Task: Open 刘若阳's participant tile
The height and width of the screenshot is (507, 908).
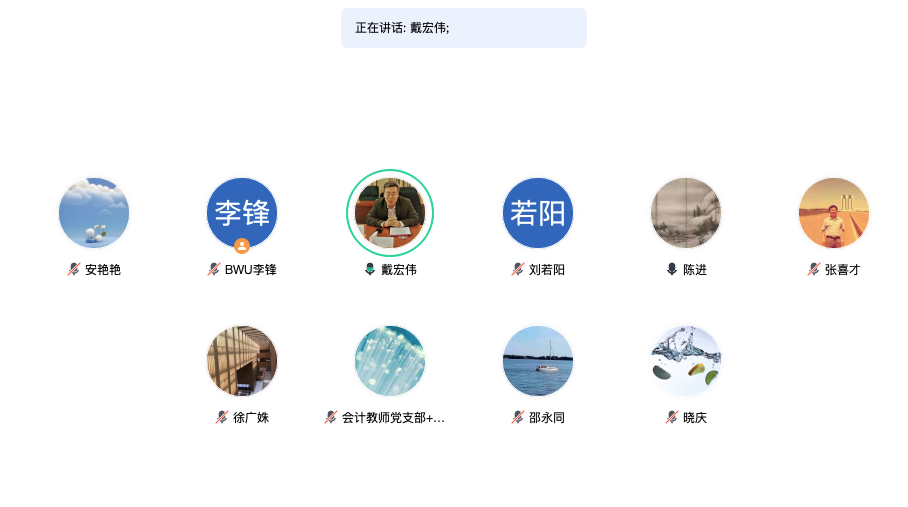Action: [538, 213]
